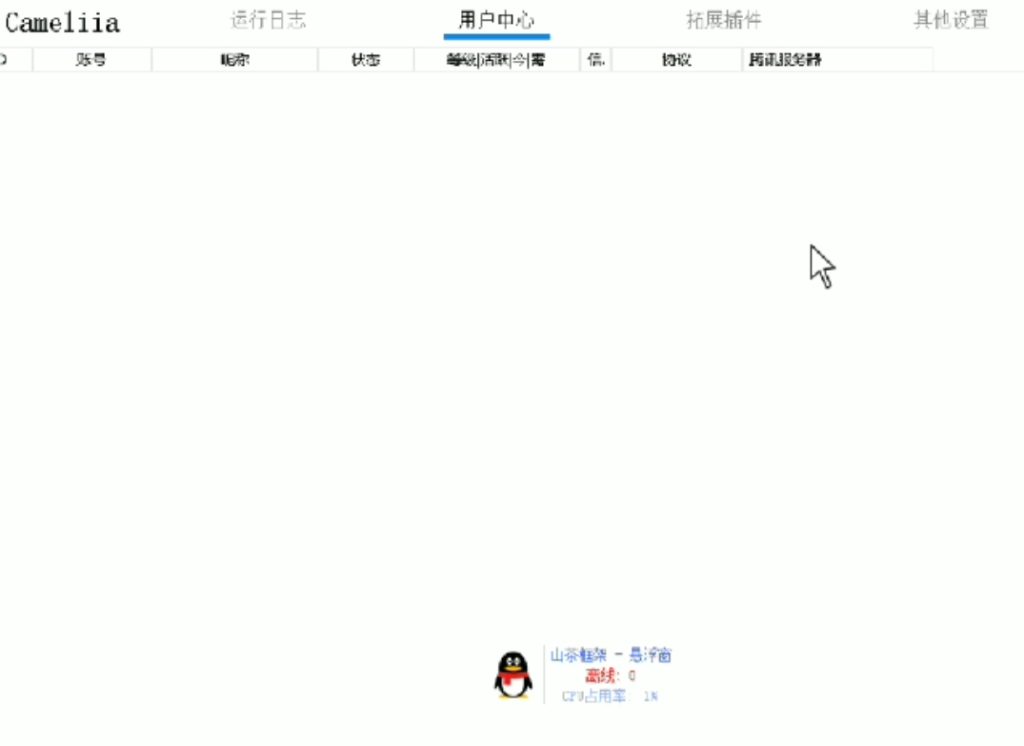Tap the 状态 column header
Screen dimensions: 1024x746
pyautogui.click(x=365, y=60)
